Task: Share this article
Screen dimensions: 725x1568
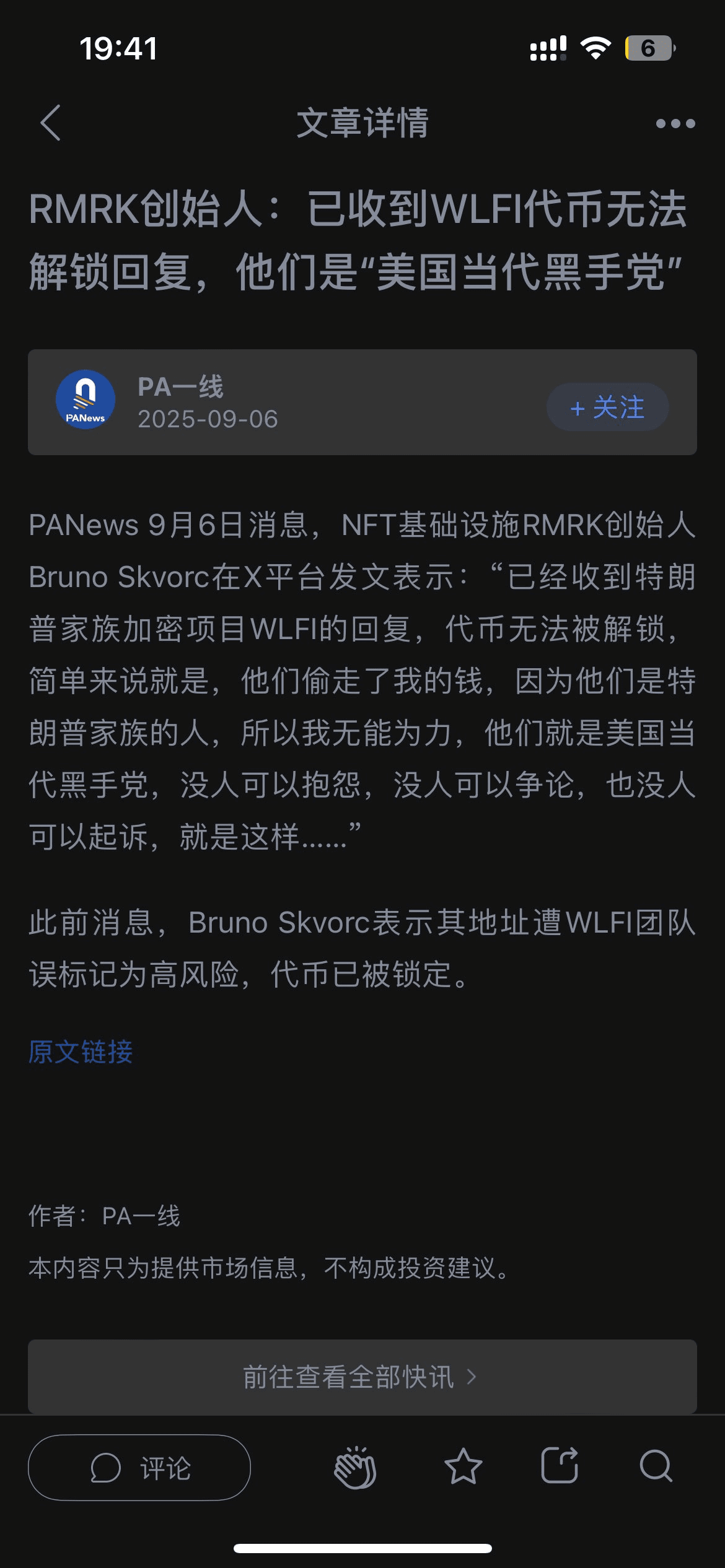Action: pyautogui.click(x=560, y=1466)
